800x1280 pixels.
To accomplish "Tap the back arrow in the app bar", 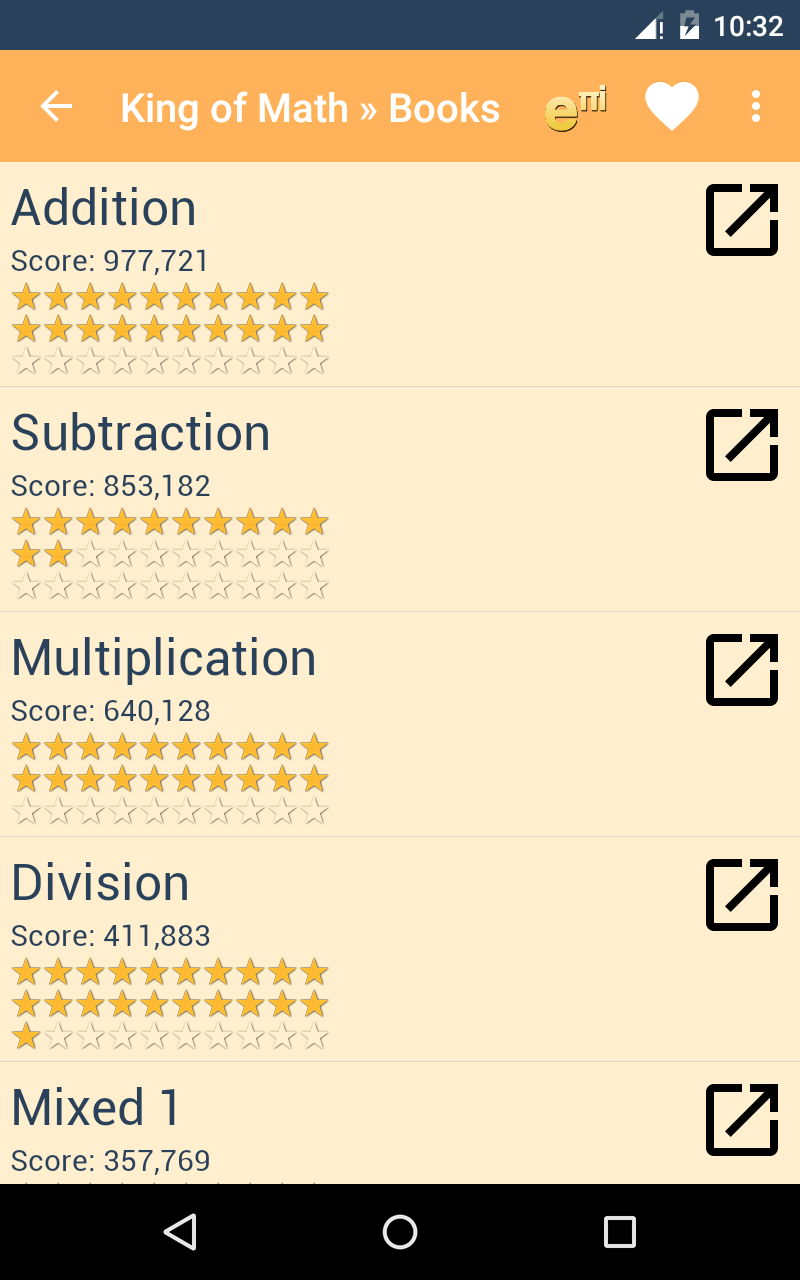I will point(56,106).
